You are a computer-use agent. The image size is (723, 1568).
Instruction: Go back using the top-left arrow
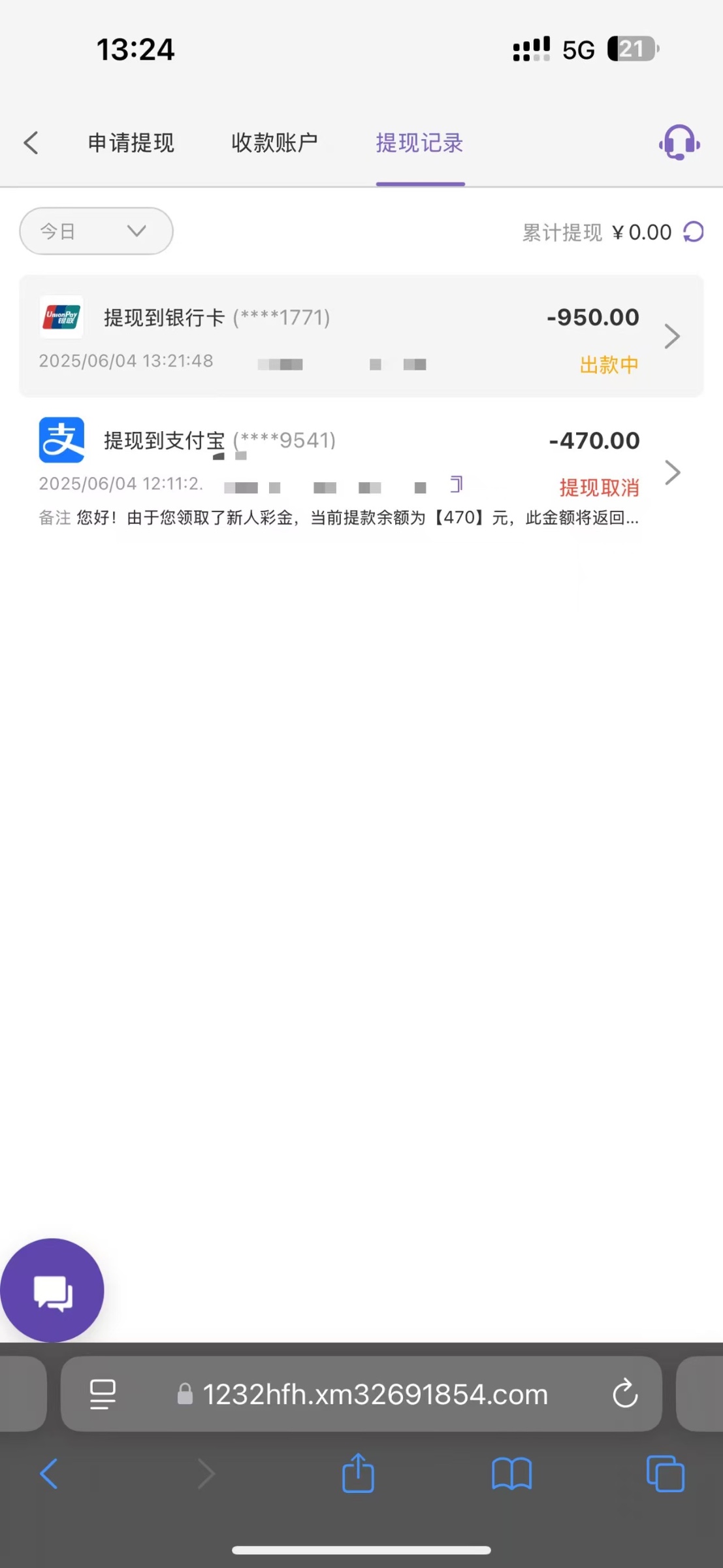(31, 142)
